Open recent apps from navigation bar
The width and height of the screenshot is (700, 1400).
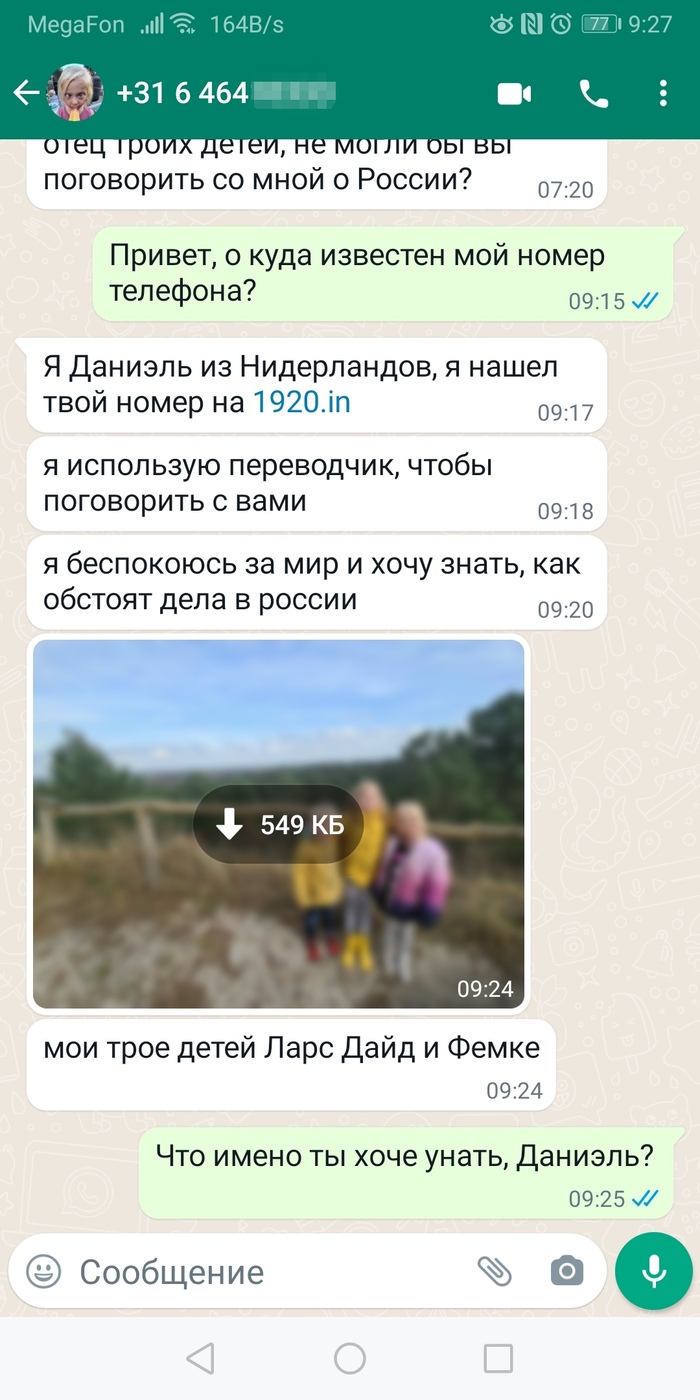click(x=498, y=1358)
